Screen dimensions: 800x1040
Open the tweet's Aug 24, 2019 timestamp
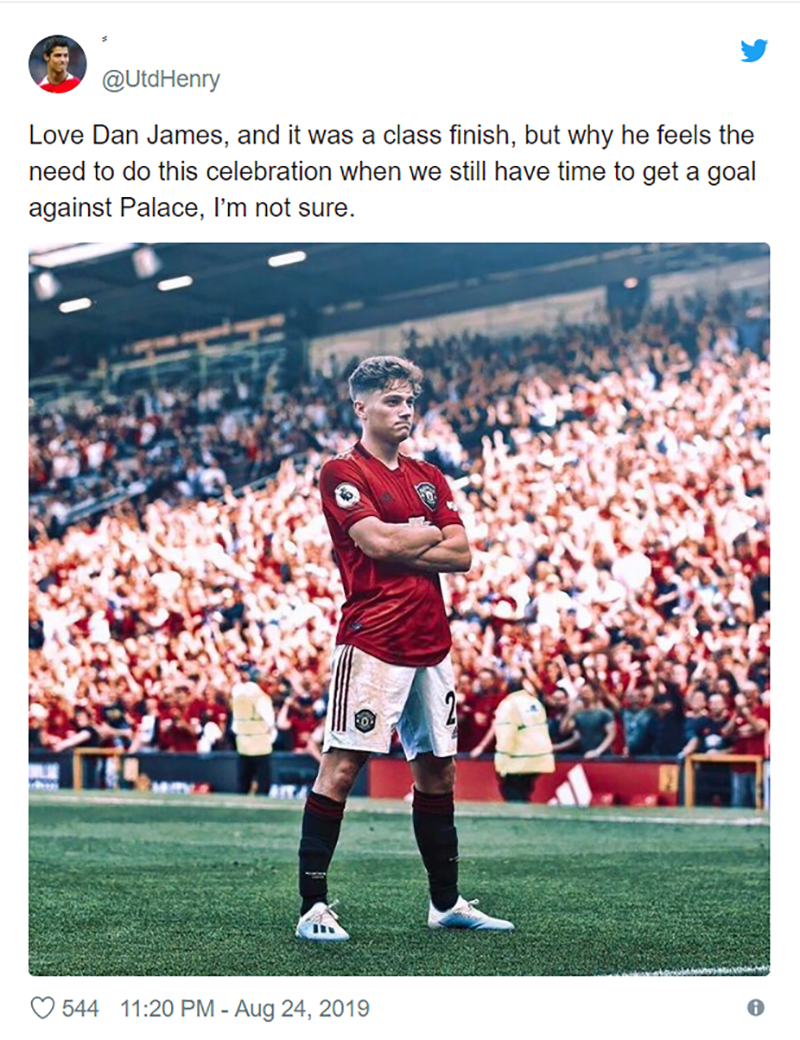pyautogui.click(x=244, y=1008)
